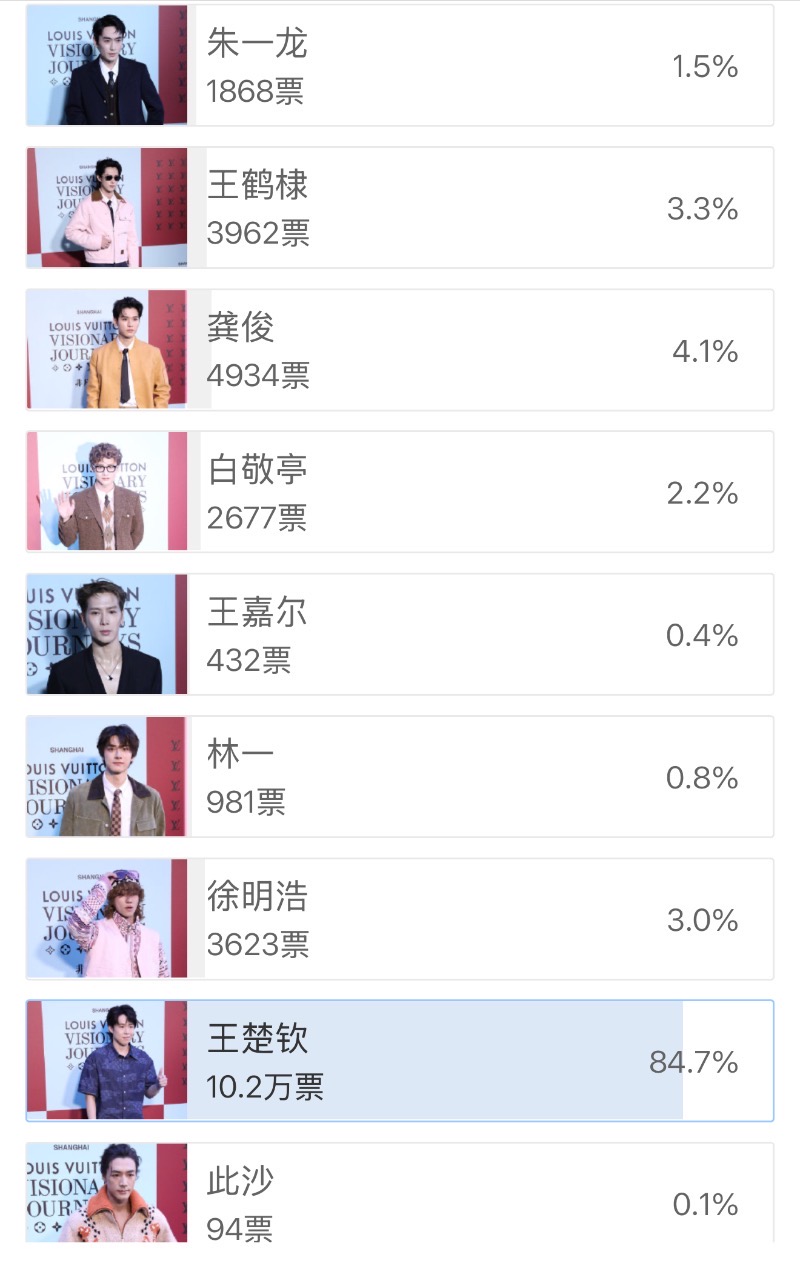The image size is (800, 1266).
Task: Tap the 此沙 poll option
Action: (400, 1195)
